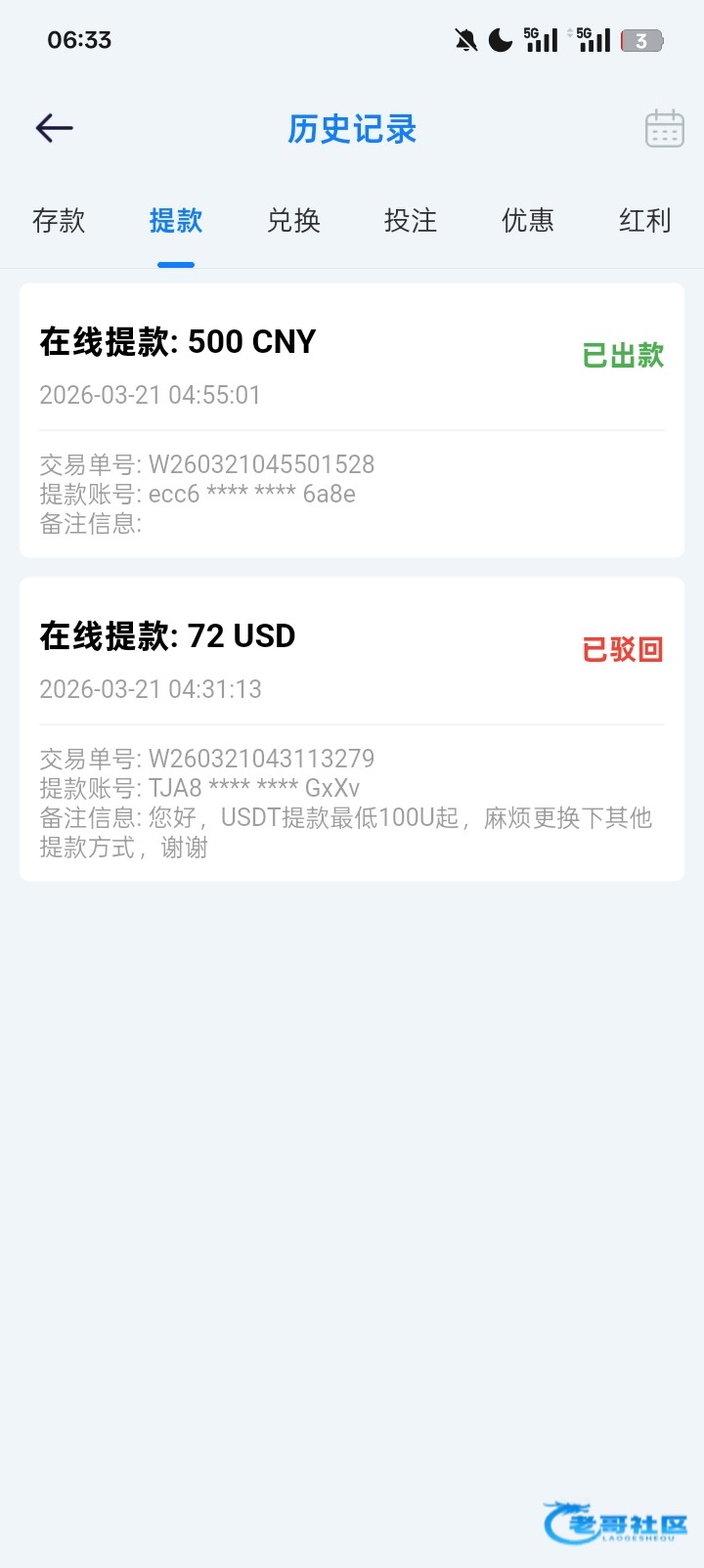Screen dimensions: 704x1568
Task: Go back using the arrow icon
Action: pos(55,128)
